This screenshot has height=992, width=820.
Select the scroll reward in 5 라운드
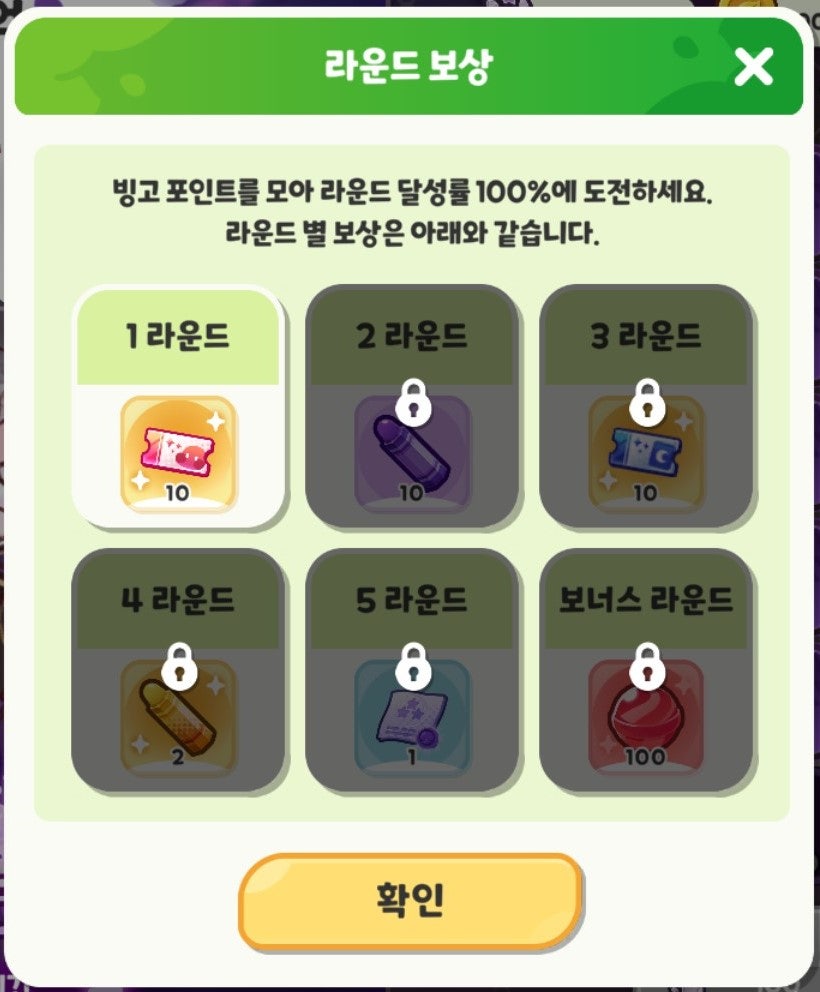point(414,718)
